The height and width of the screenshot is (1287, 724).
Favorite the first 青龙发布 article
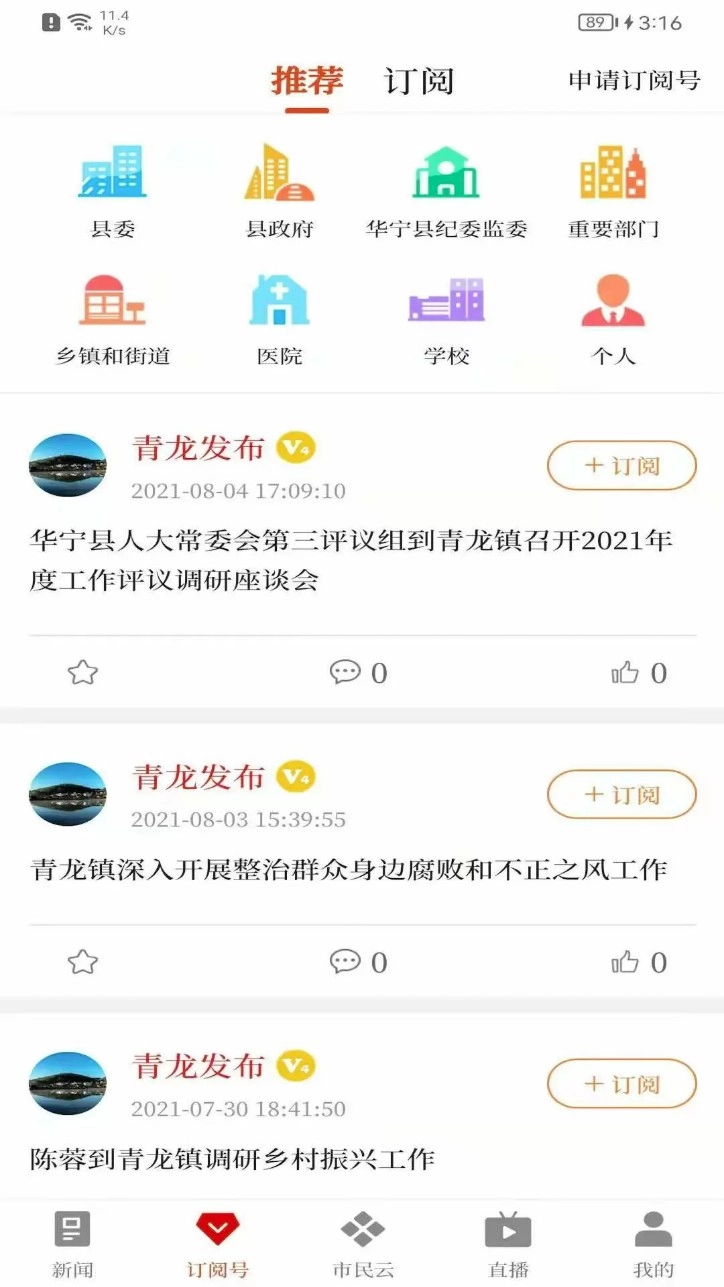tap(82, 673)
